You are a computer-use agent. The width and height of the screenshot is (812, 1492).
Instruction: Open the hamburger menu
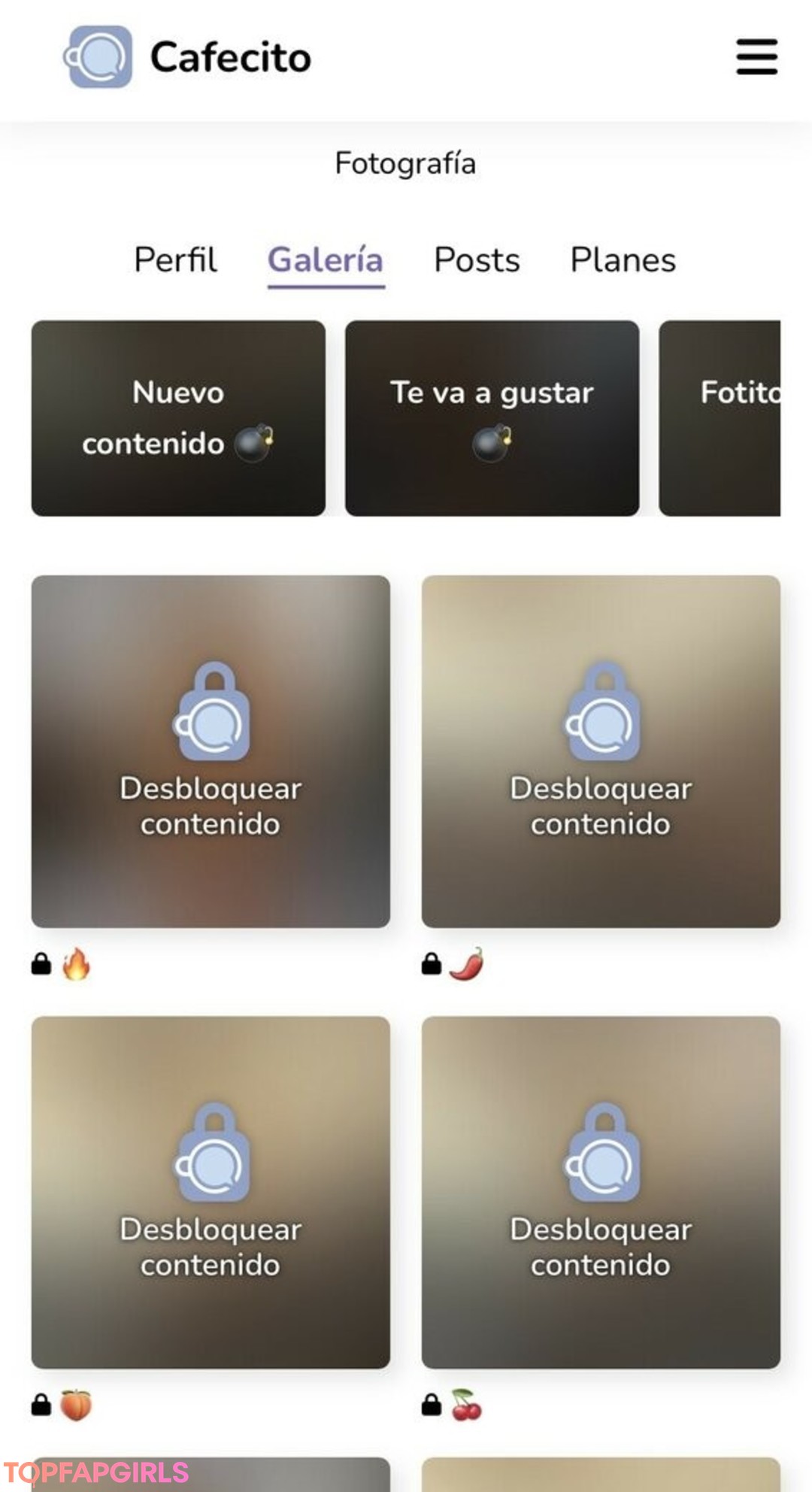pos(756,57)
